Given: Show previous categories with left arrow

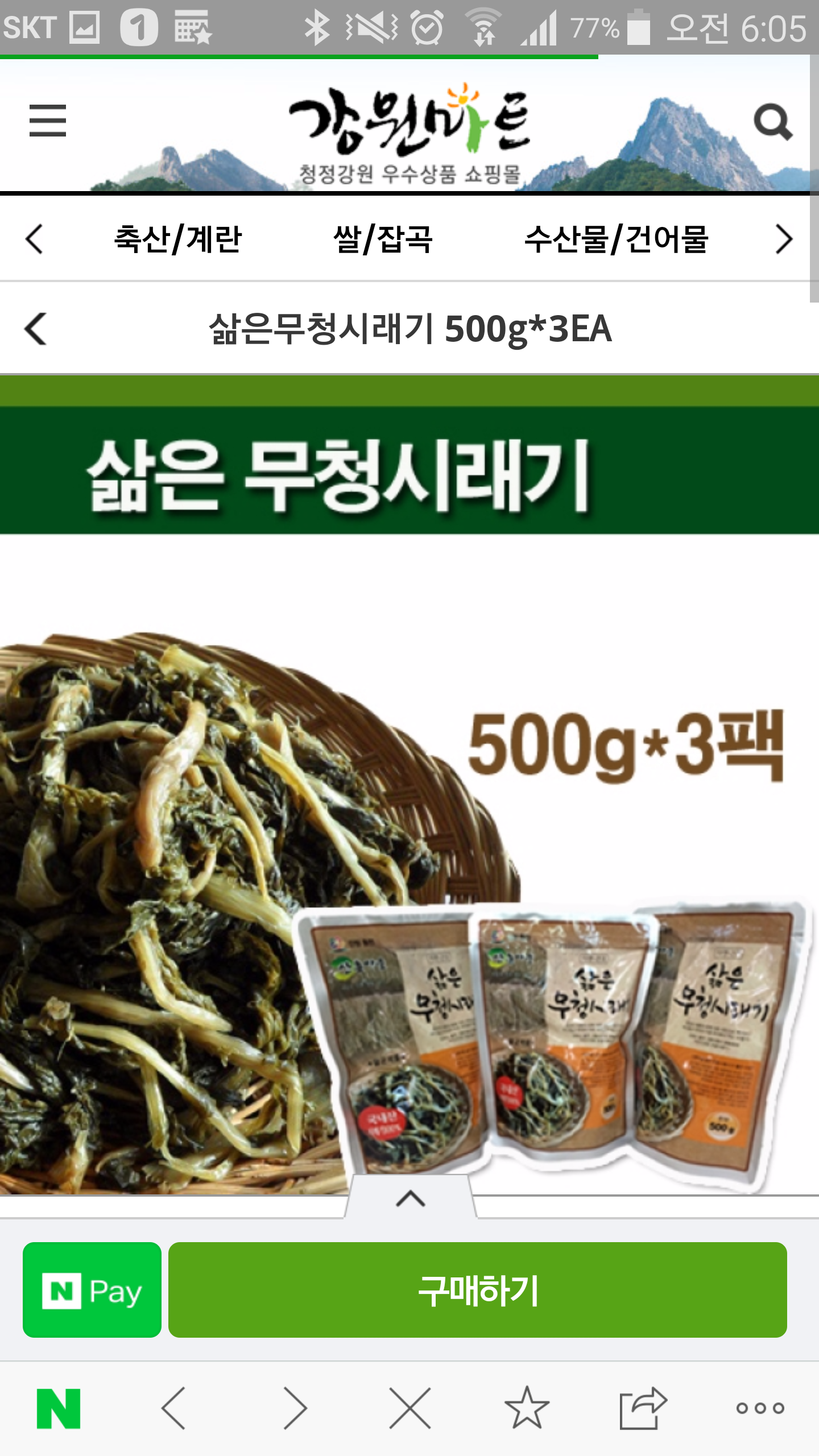Looking at the screenshot, I should 34,239.
